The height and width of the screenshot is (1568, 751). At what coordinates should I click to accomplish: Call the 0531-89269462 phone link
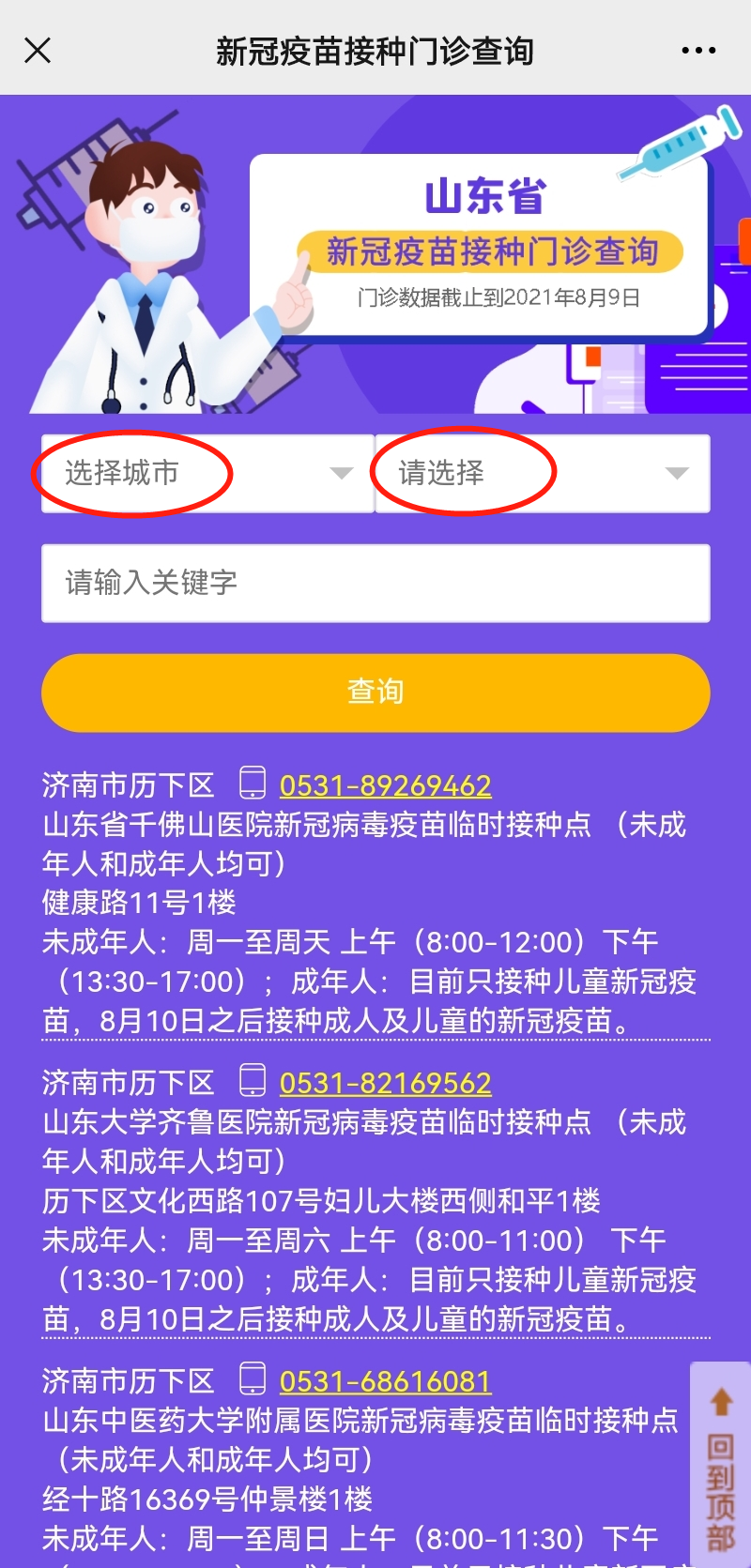pyautogui.click(x=387, y=784)
